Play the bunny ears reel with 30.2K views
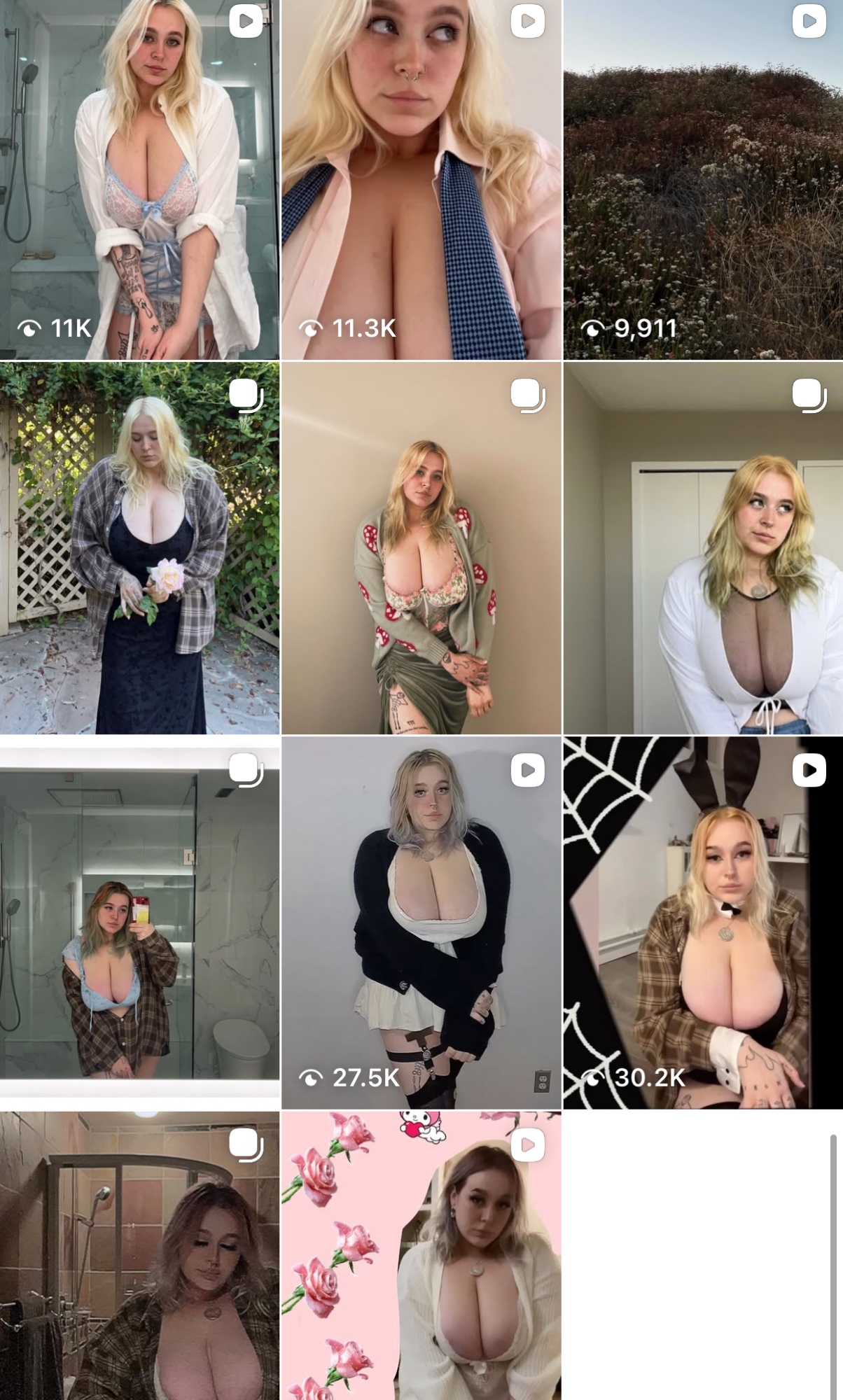The height and width of the screenshot is (1400, 843). [x=703, y=923]
